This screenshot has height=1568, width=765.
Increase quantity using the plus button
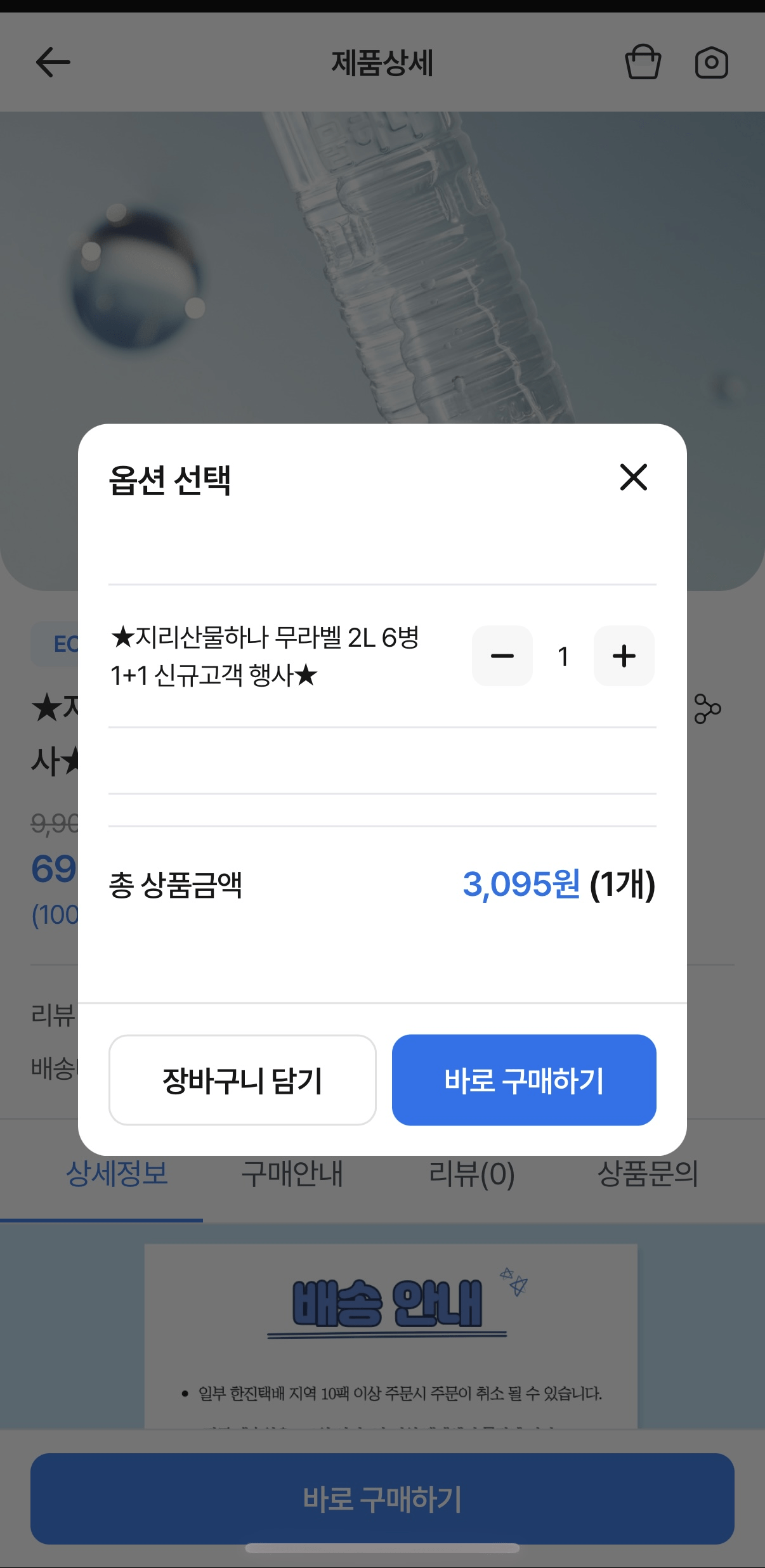click(624, 657)
